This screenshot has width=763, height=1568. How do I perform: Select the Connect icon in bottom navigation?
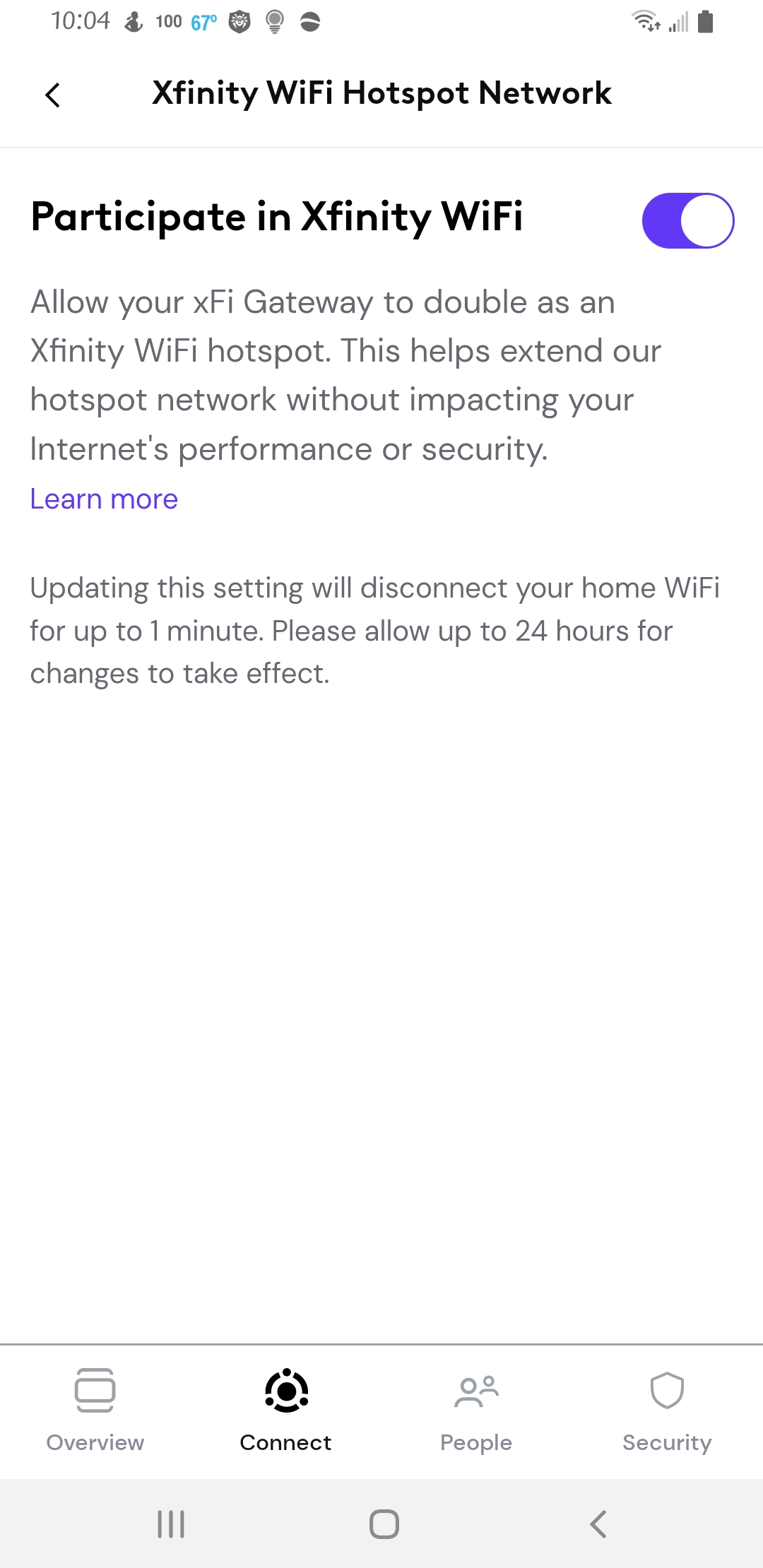click(285, 1392)
